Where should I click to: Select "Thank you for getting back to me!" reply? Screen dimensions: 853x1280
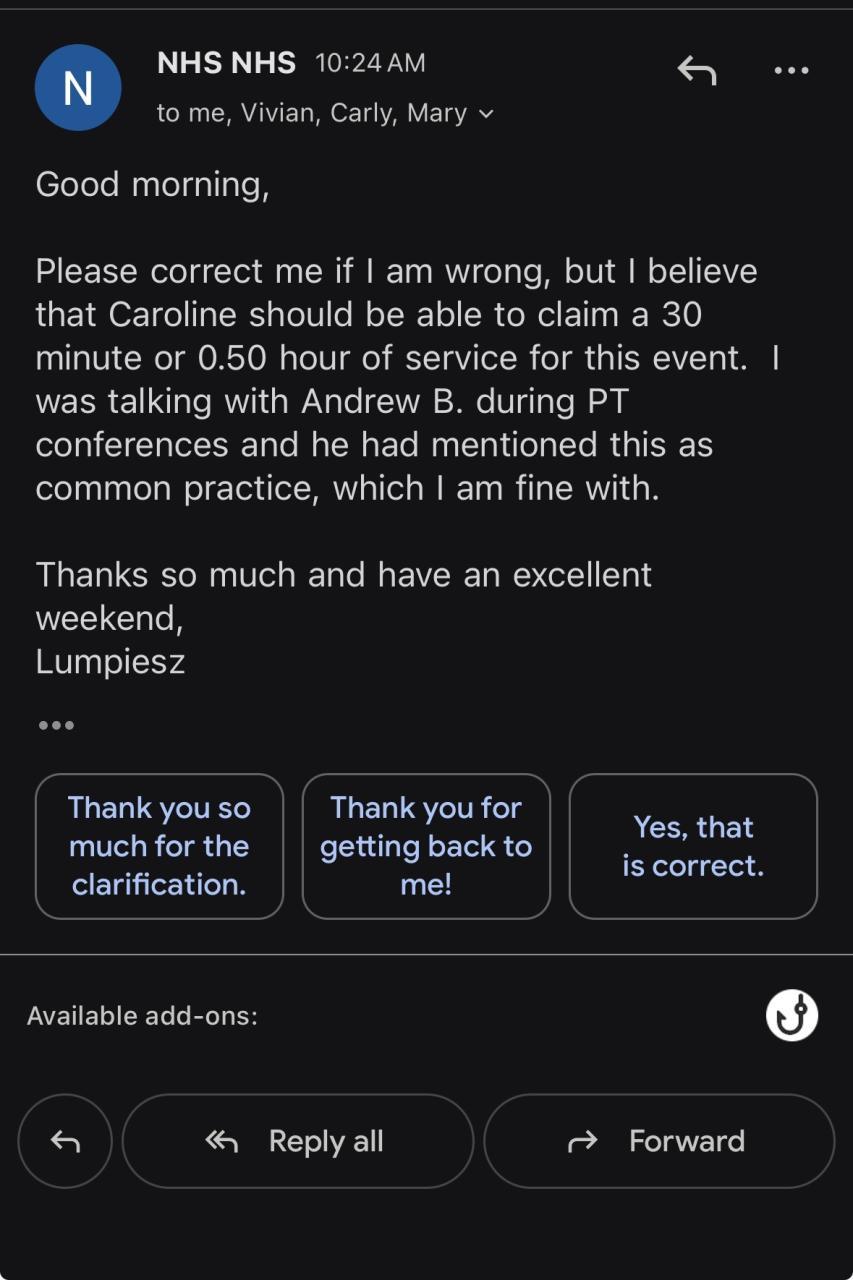[426, 846]
